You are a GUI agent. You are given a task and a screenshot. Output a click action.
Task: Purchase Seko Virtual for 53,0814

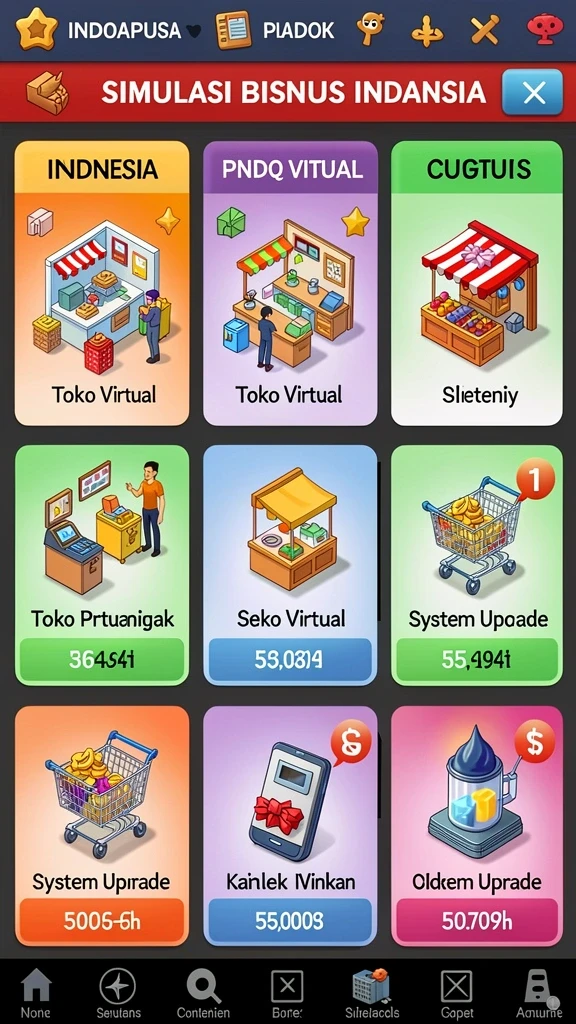tap(290, 660)
